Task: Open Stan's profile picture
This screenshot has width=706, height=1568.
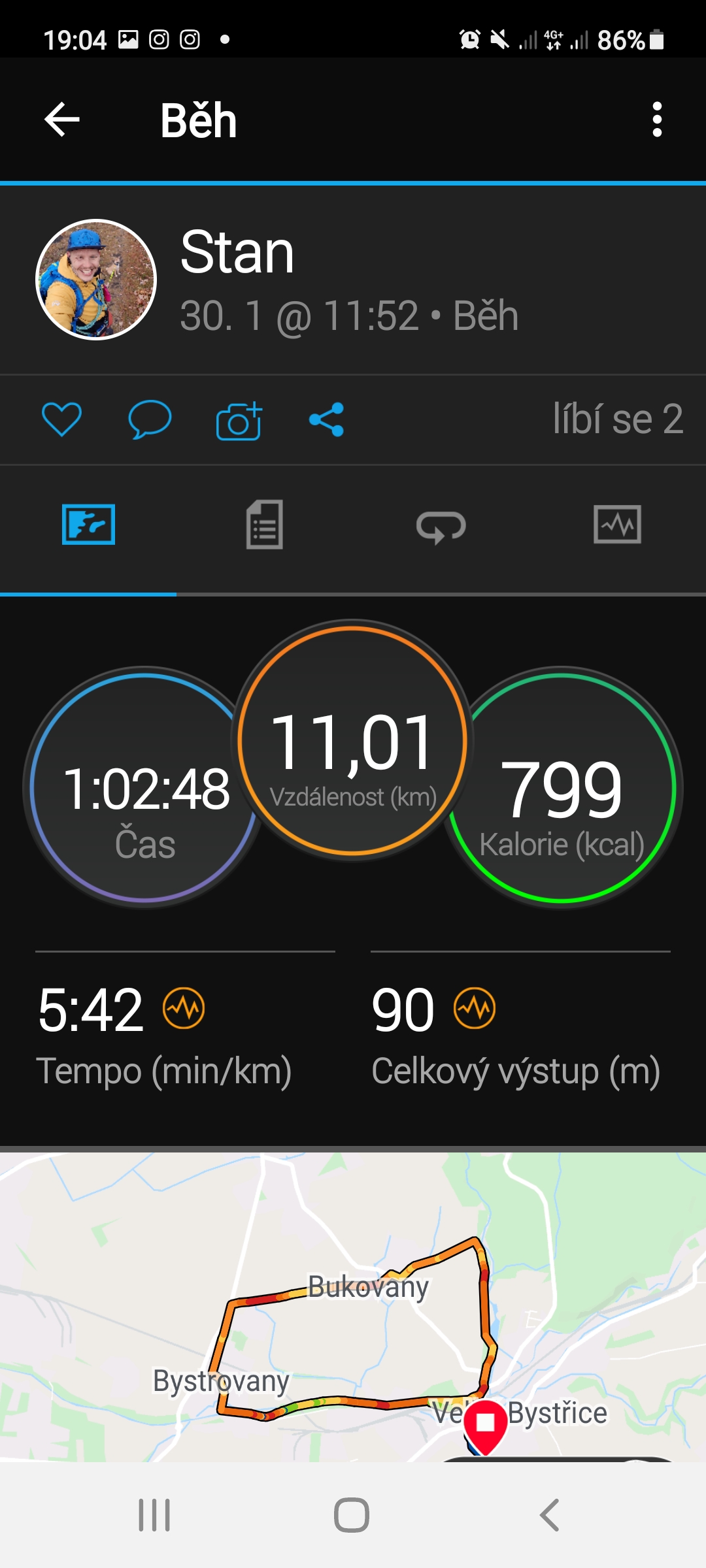Action: (96, 280)
